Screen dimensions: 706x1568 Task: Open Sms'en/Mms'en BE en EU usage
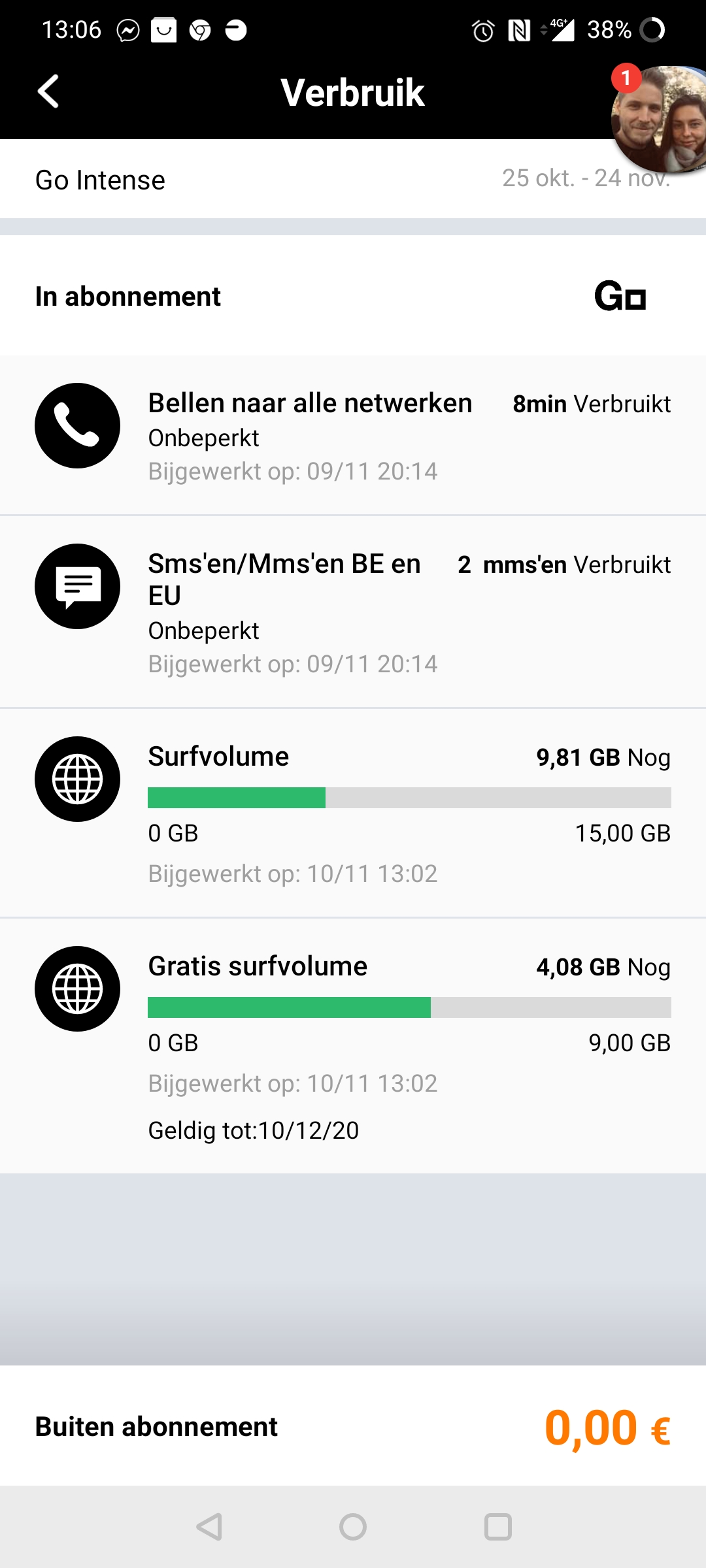(x=353, y=612)
